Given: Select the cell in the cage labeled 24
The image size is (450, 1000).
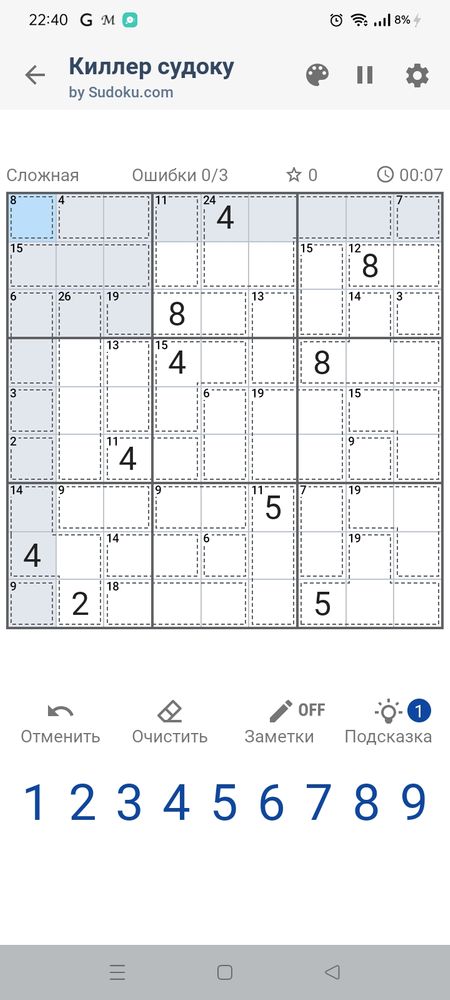Looking at the screenshot, I should coord(224,217).
